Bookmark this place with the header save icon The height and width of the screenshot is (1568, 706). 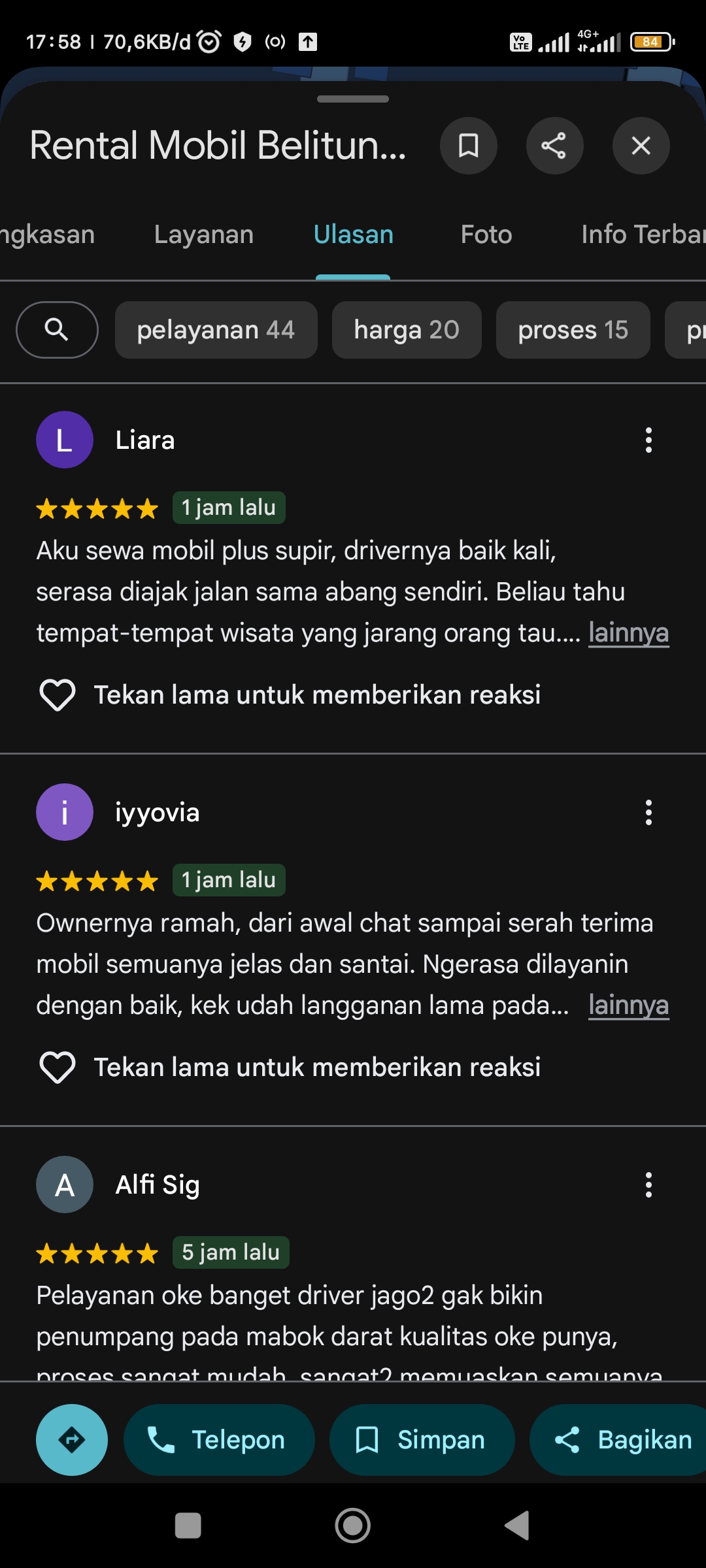(468, 146)
